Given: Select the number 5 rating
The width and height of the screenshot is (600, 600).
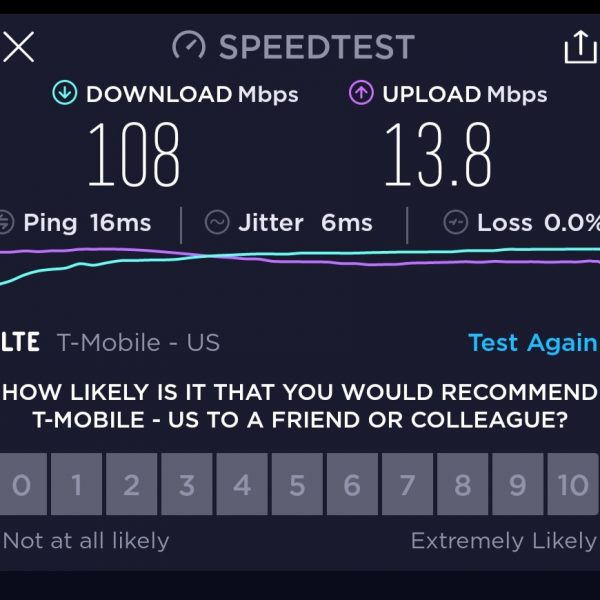Looking at the screenshot, I should click(297, 485).
